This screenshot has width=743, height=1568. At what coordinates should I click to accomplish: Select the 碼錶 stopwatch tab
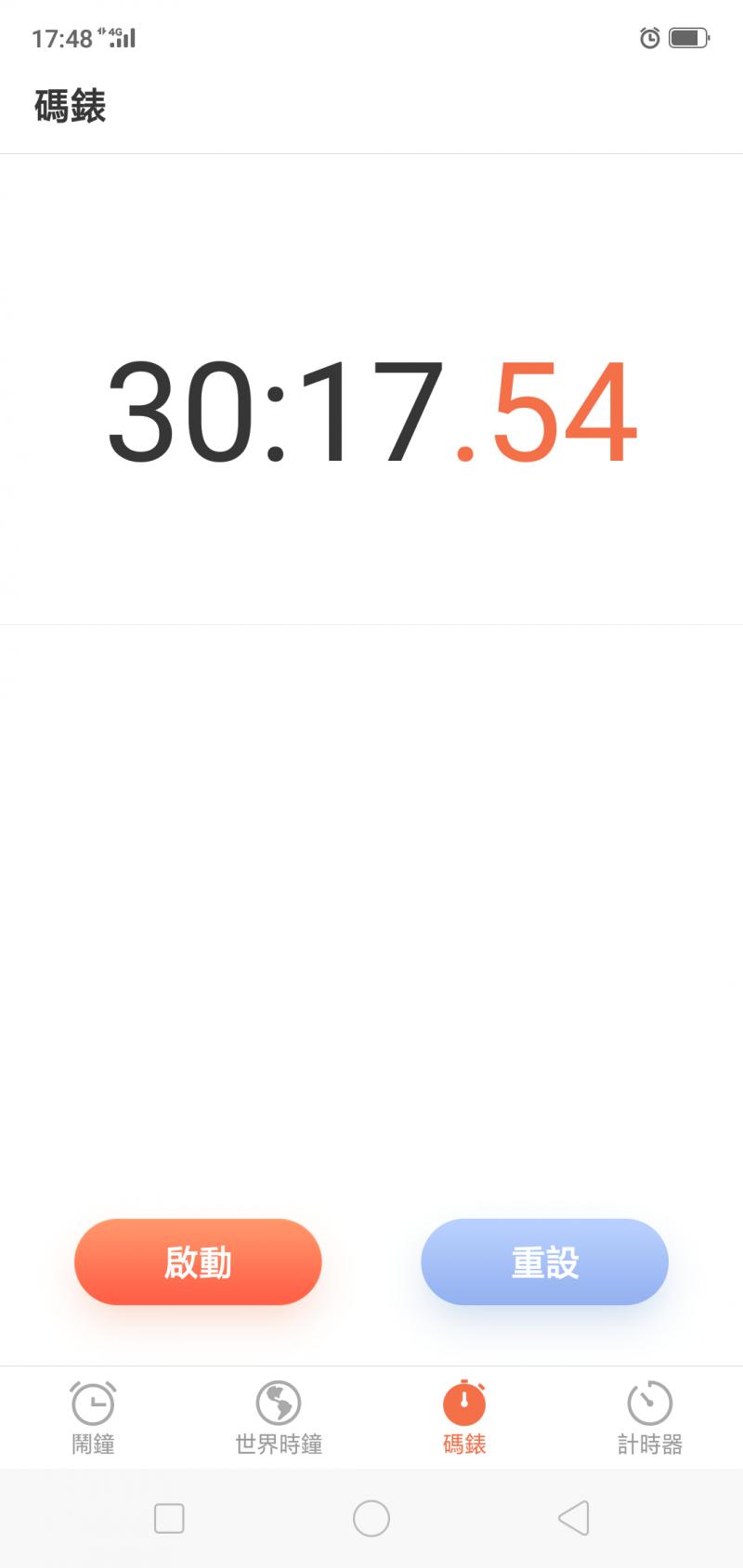464,1418
